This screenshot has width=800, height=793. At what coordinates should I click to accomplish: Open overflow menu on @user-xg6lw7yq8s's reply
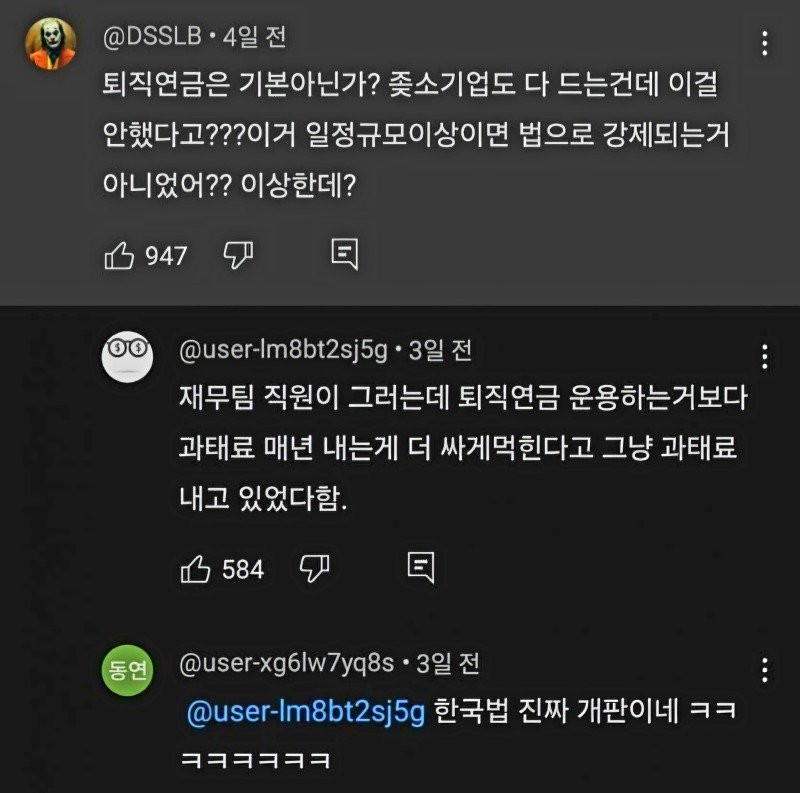click(765, 670)
